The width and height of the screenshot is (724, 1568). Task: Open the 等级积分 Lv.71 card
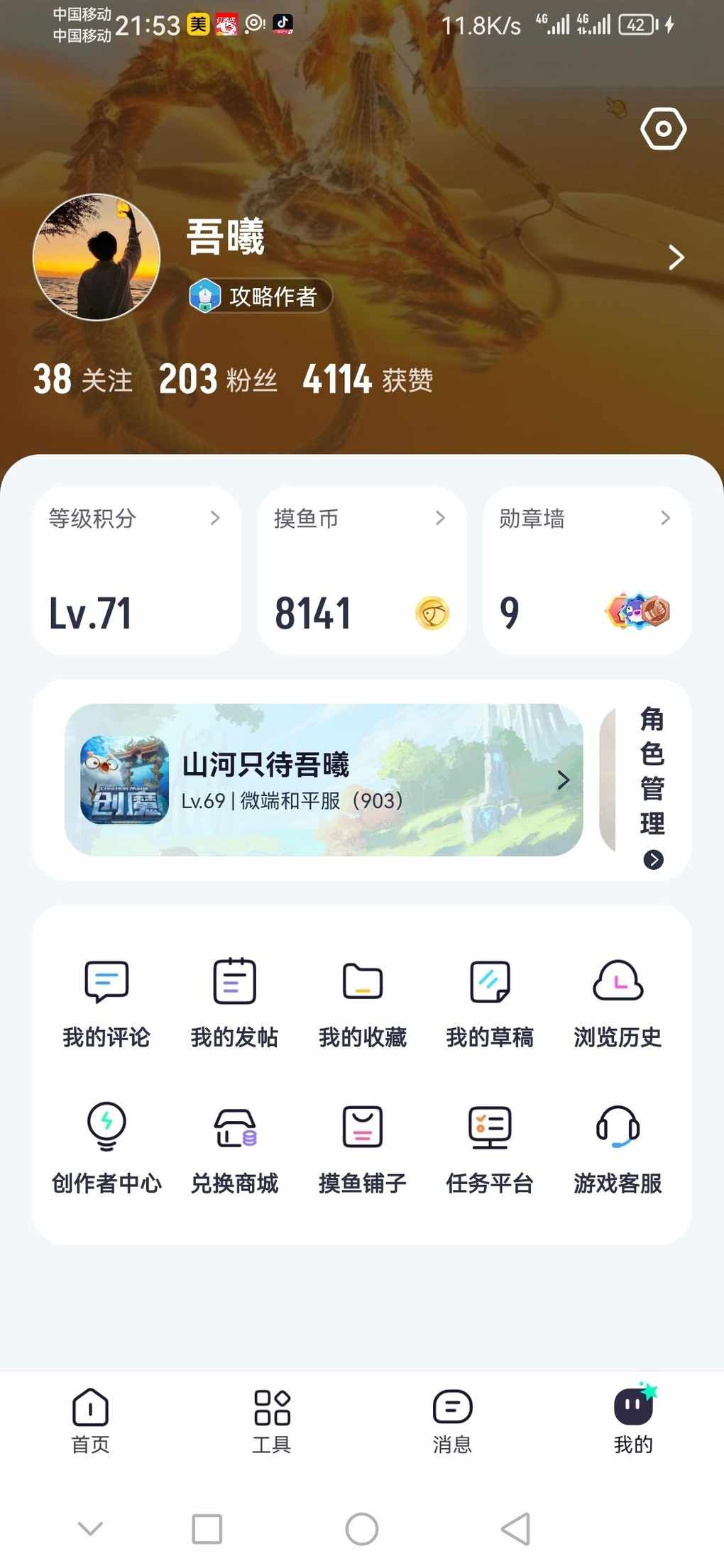[x=136, y=570]
